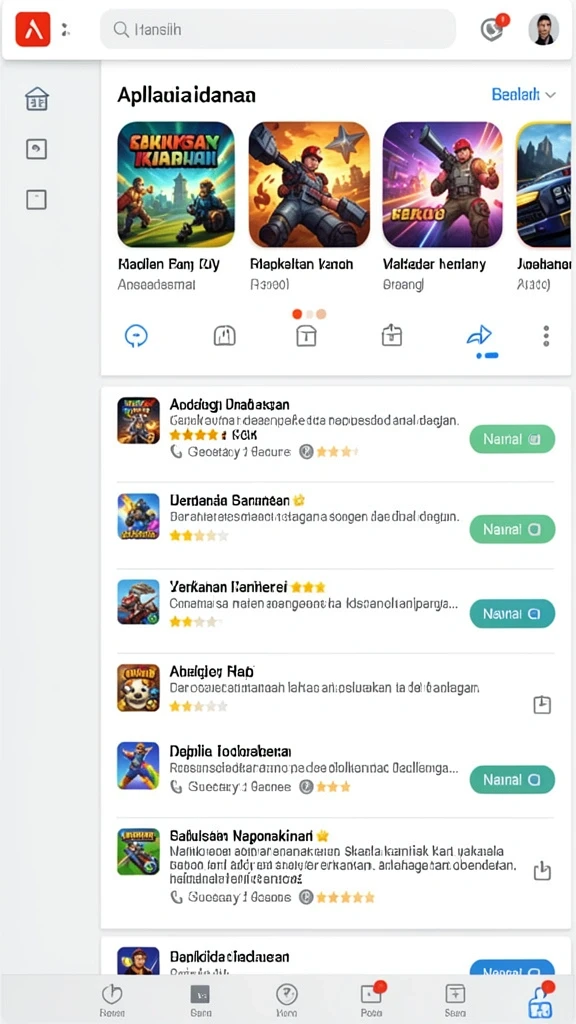This screenshot has width=576, height=1024.
Task: Open the profile avatar
Action: coord(543,29)
